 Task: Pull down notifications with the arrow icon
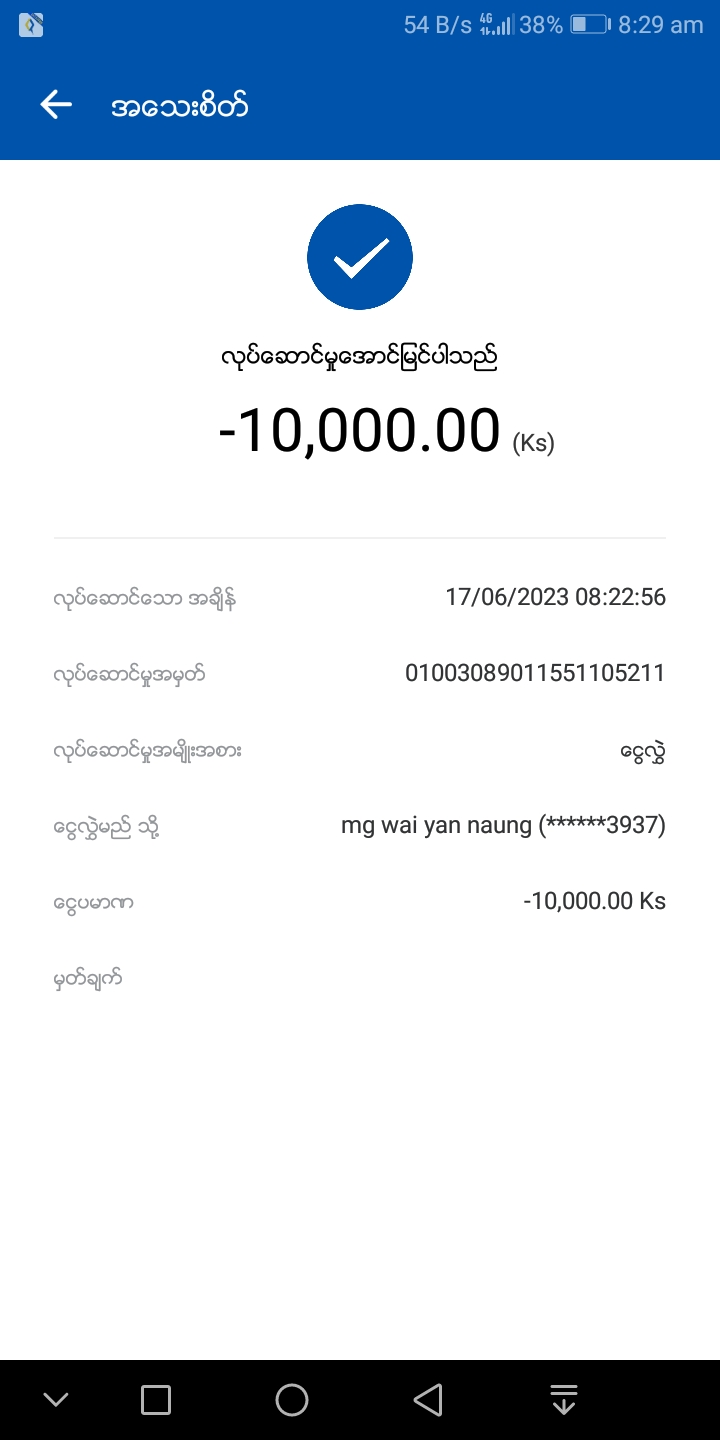click(x=564, y=1400)
